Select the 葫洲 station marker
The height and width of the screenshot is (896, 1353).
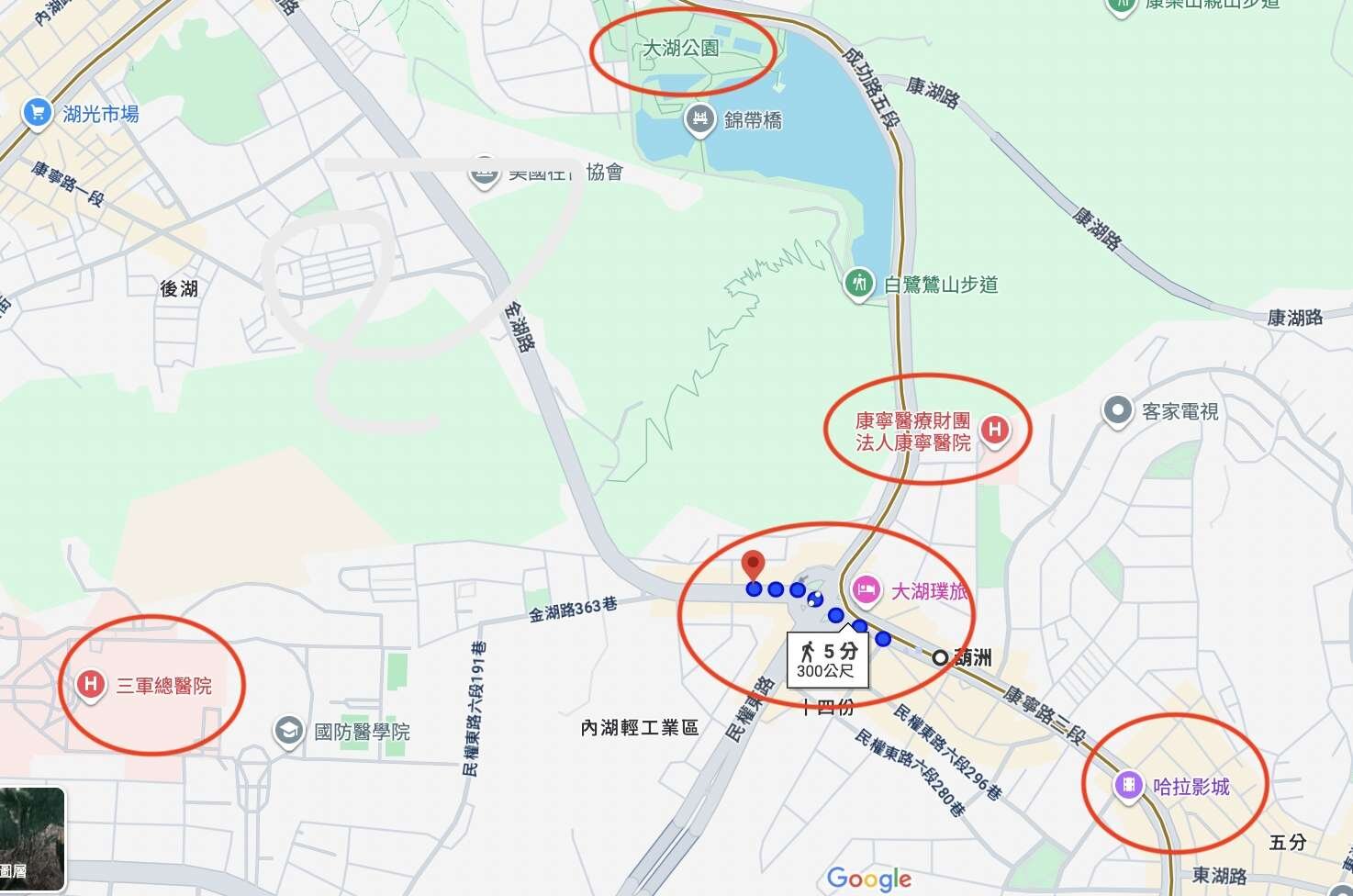click(940, 657)
